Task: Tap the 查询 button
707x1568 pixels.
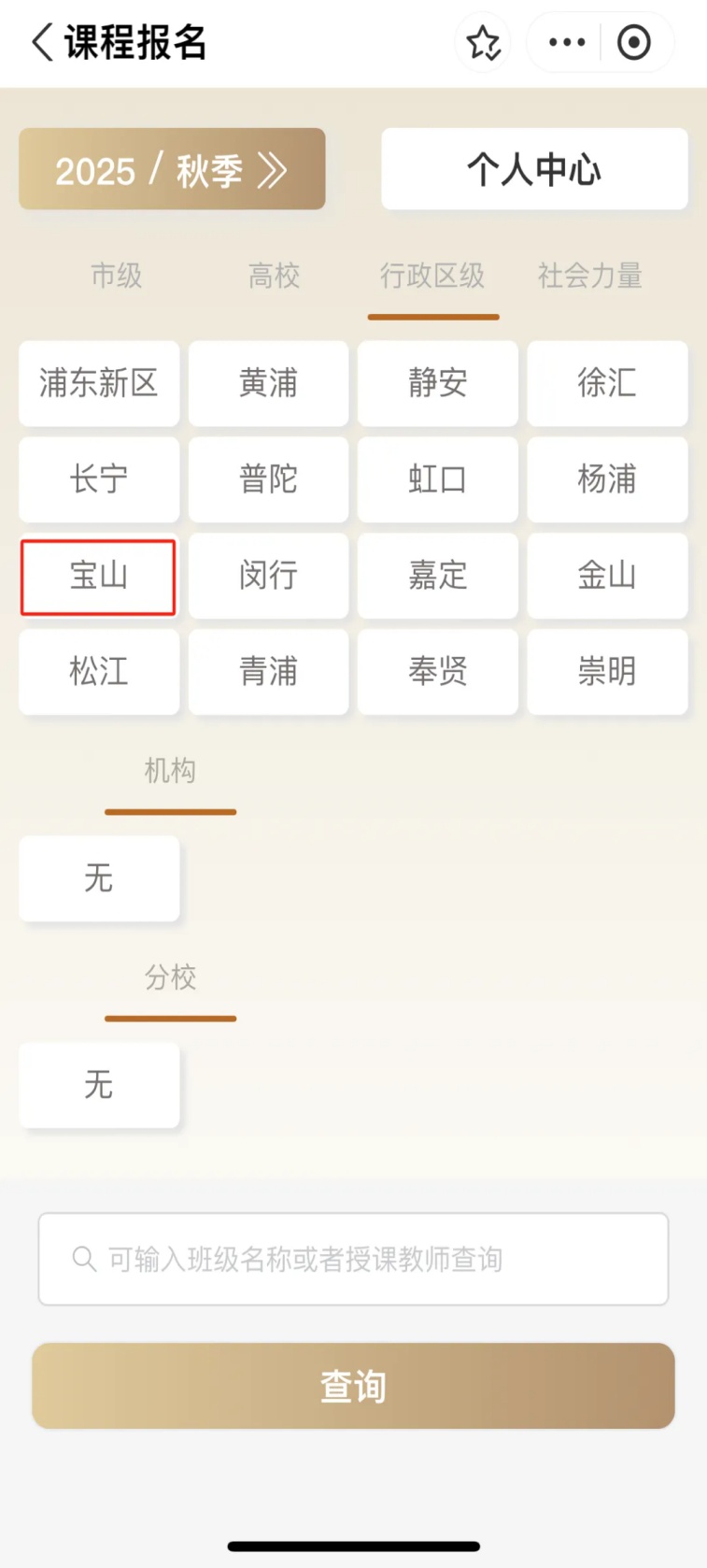Action: tap(353, 1386)
